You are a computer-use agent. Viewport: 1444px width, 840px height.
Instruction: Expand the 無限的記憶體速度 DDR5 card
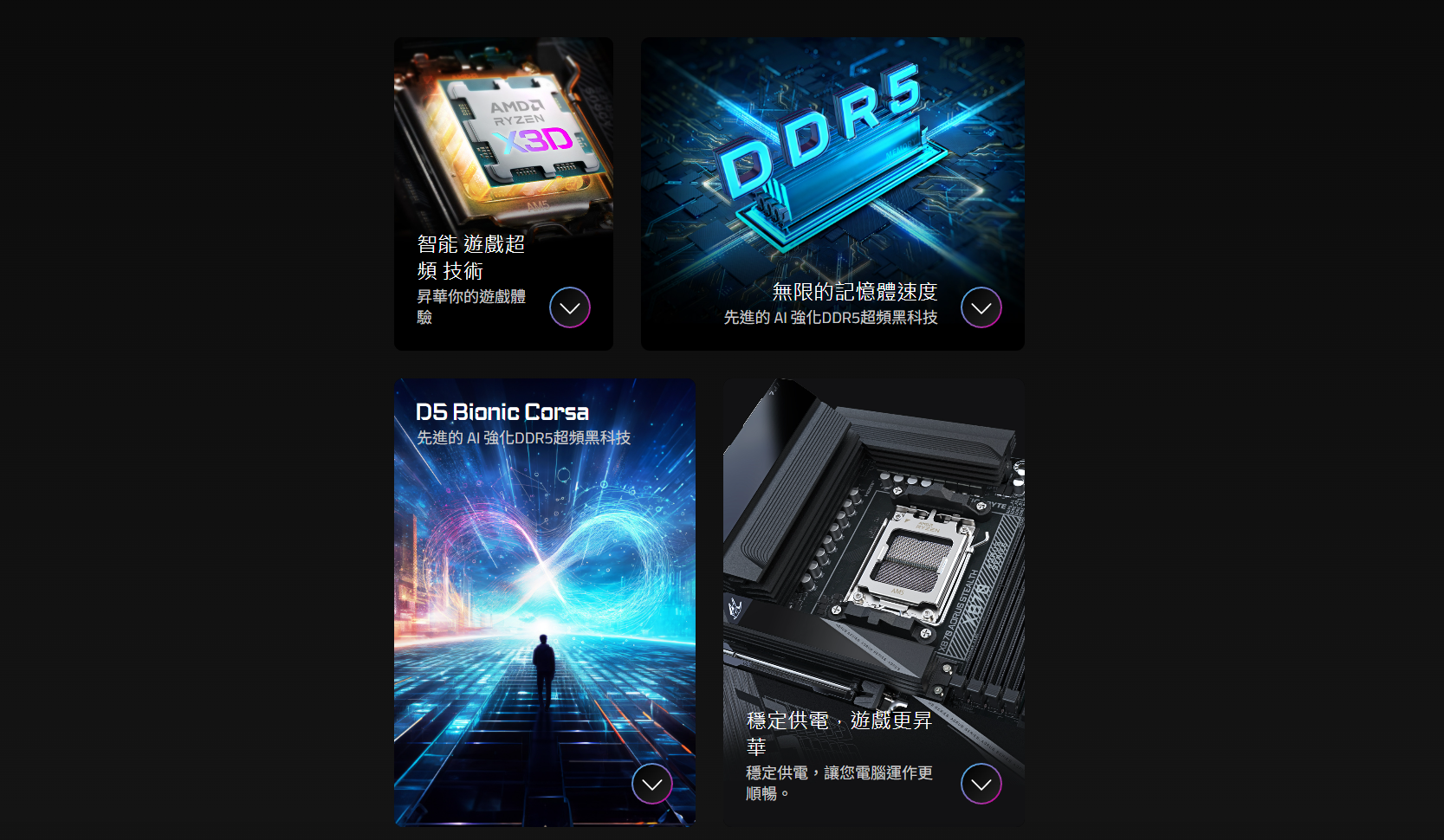tap(981, 307)
